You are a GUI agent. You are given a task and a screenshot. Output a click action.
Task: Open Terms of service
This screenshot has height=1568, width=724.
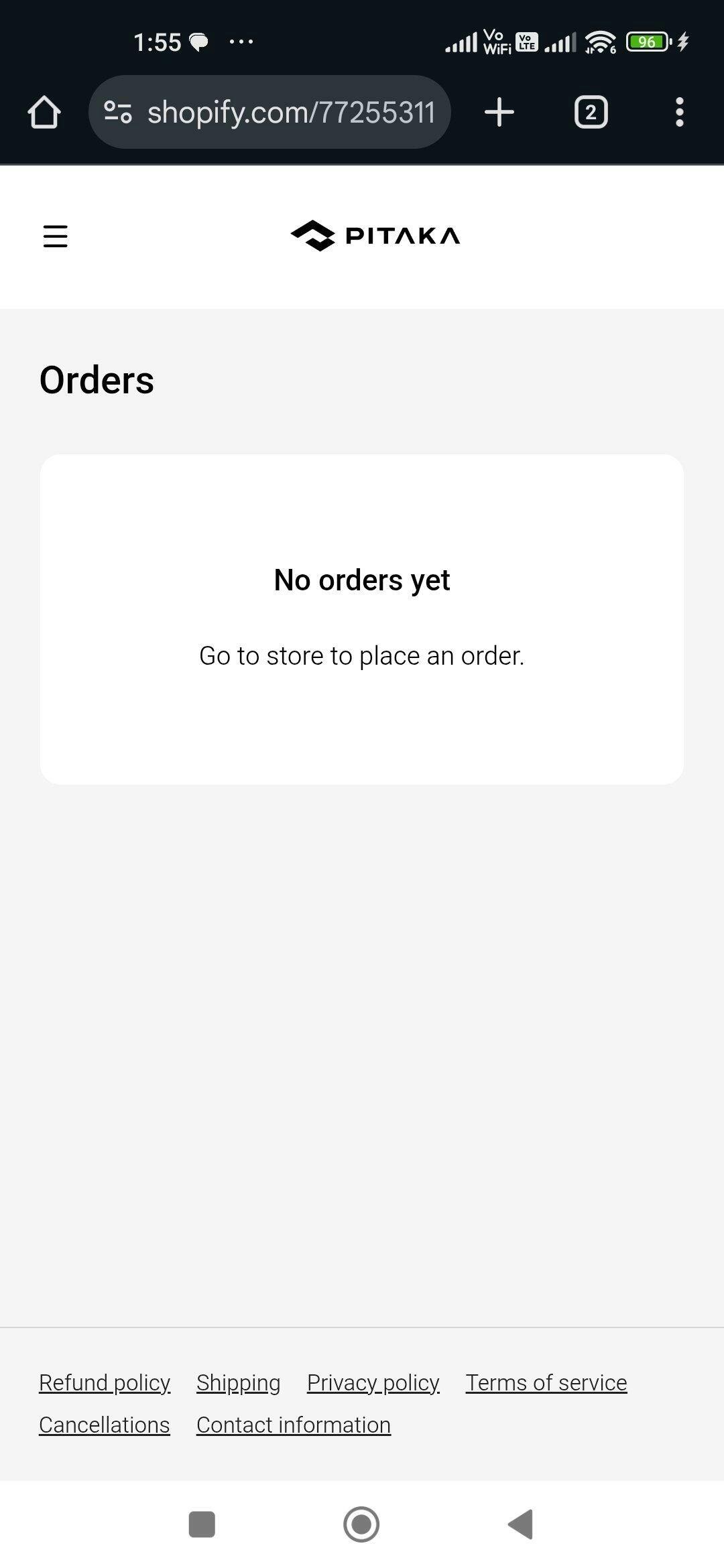click(546, 1382)
